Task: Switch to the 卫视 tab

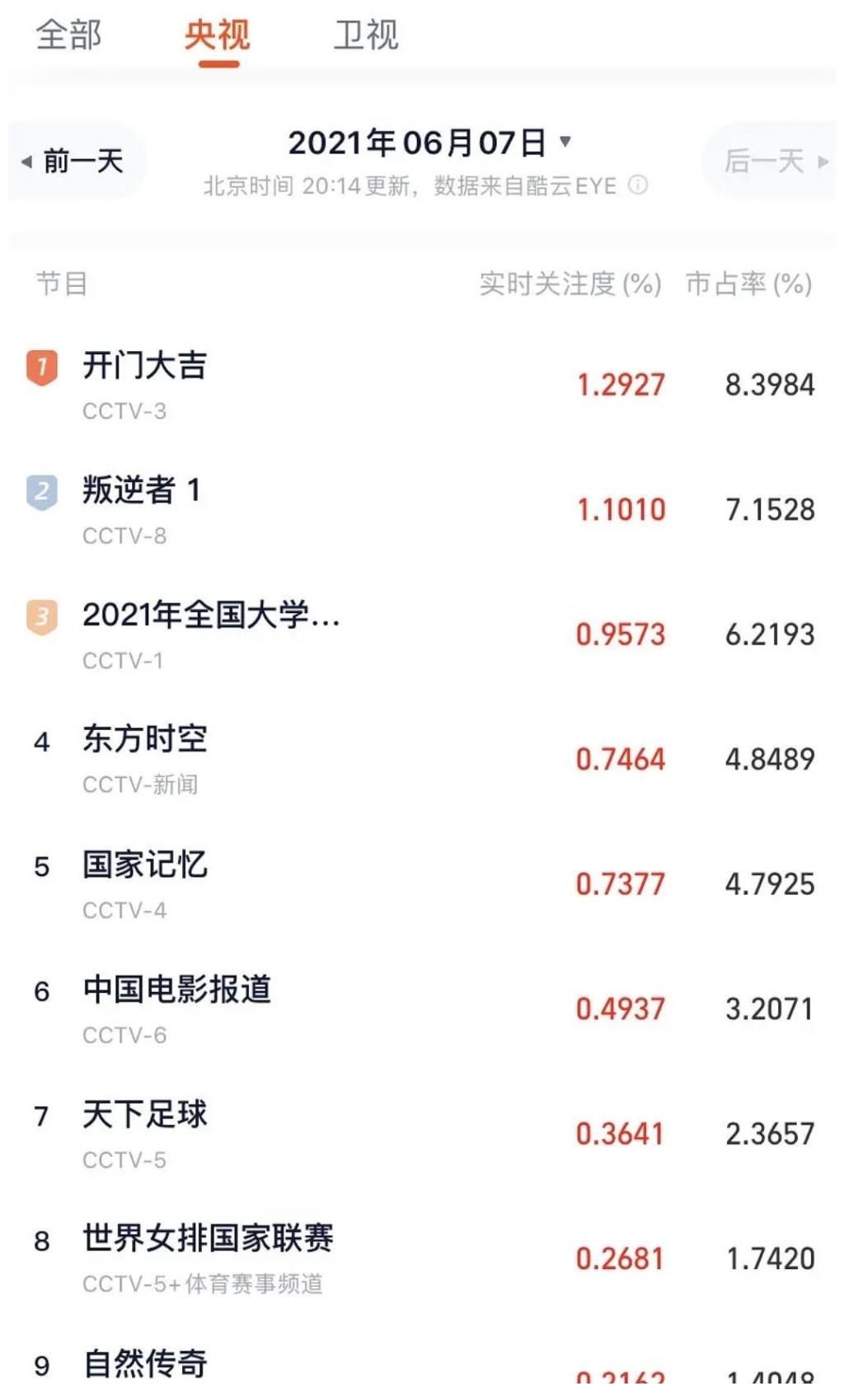Action: (x=366, y=35)
